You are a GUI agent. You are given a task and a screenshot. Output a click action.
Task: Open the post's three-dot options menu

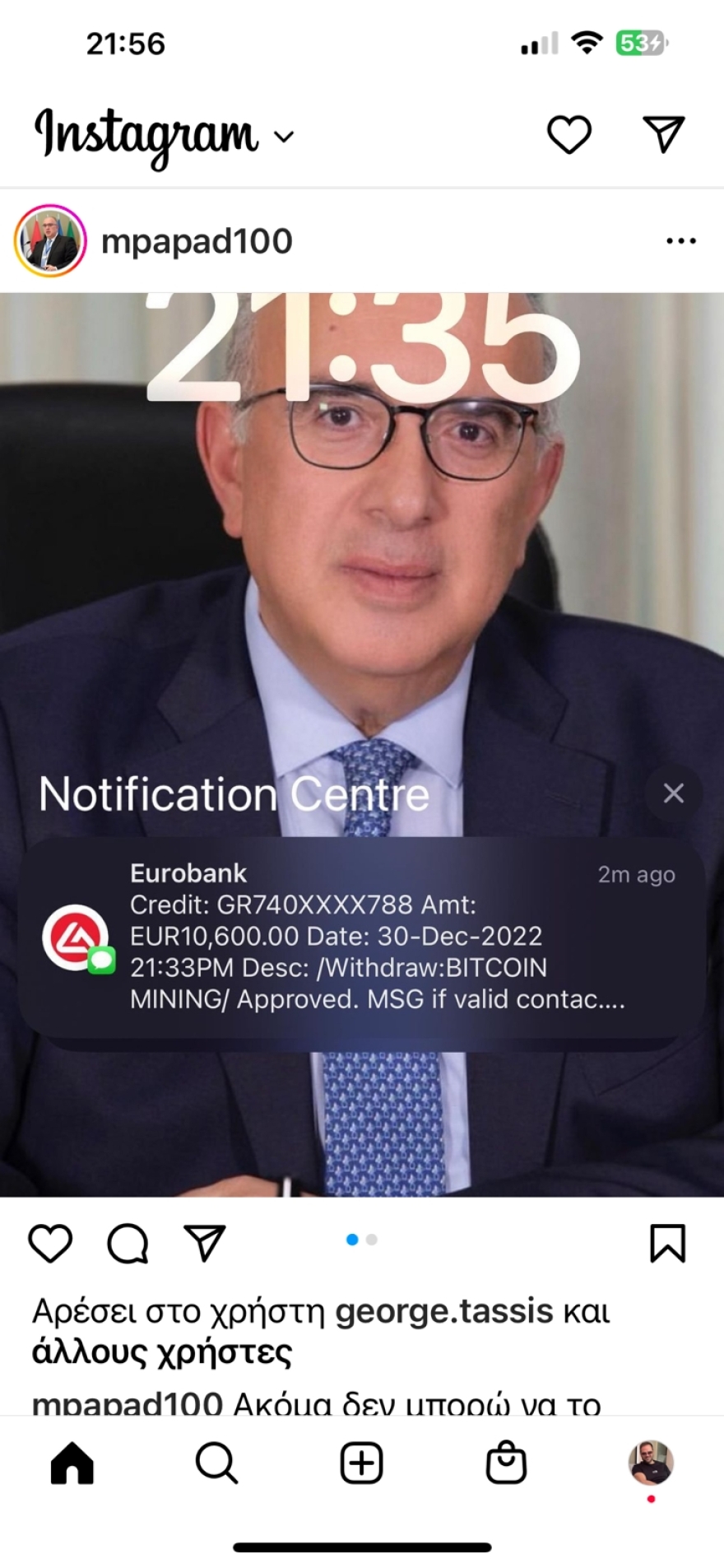[x=680, y=241]
